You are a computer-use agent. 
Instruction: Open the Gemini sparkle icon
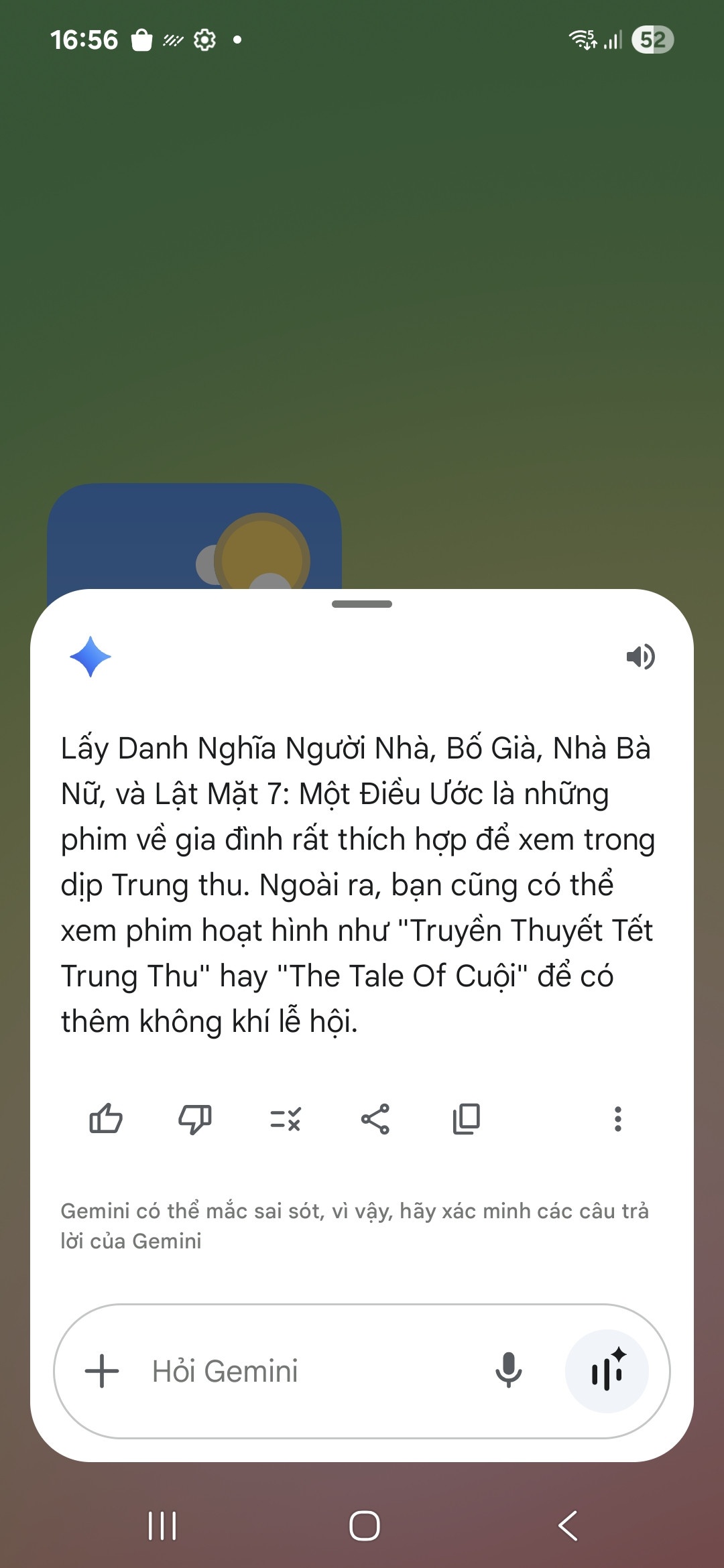90,657
